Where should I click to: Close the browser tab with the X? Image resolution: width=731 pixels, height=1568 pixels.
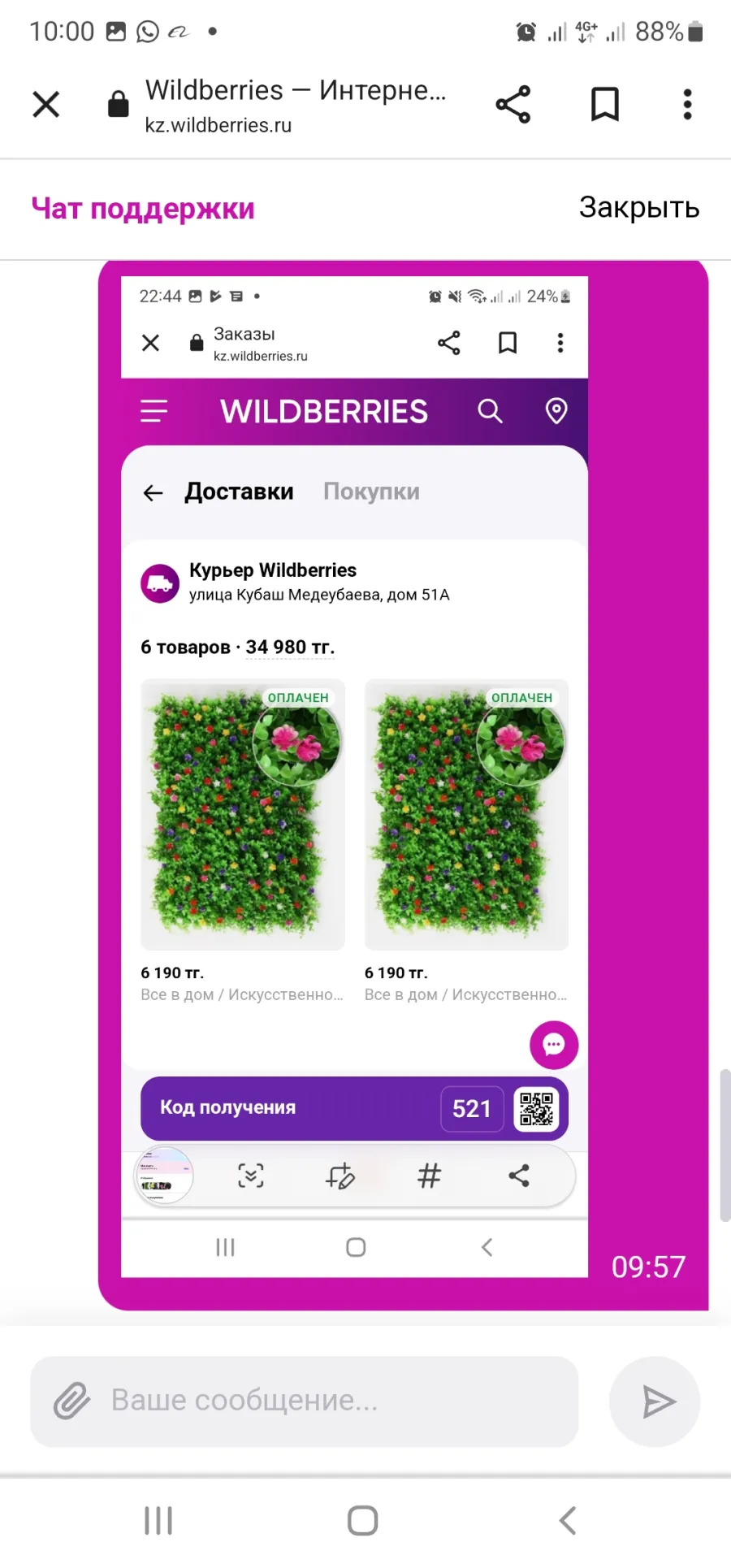pos(46,104)
